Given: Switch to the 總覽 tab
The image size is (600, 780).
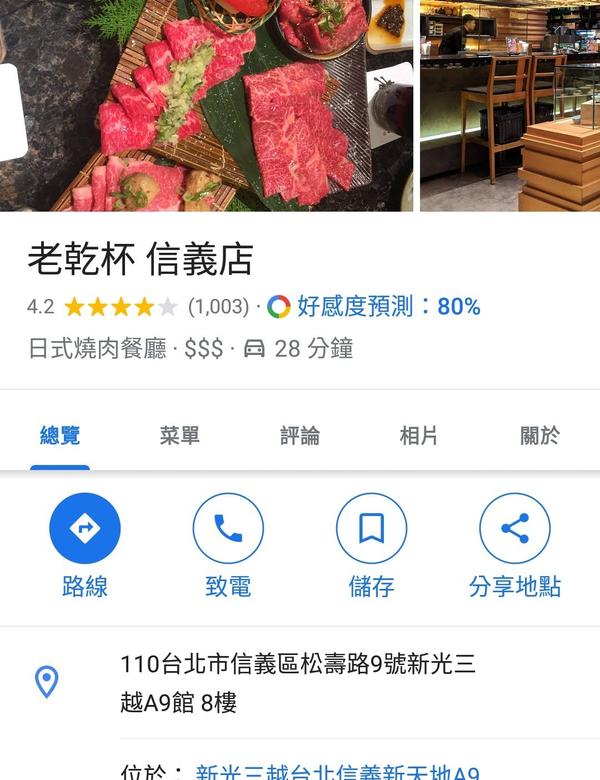Looking at the screenshot, I should click(x=60, y=436).
